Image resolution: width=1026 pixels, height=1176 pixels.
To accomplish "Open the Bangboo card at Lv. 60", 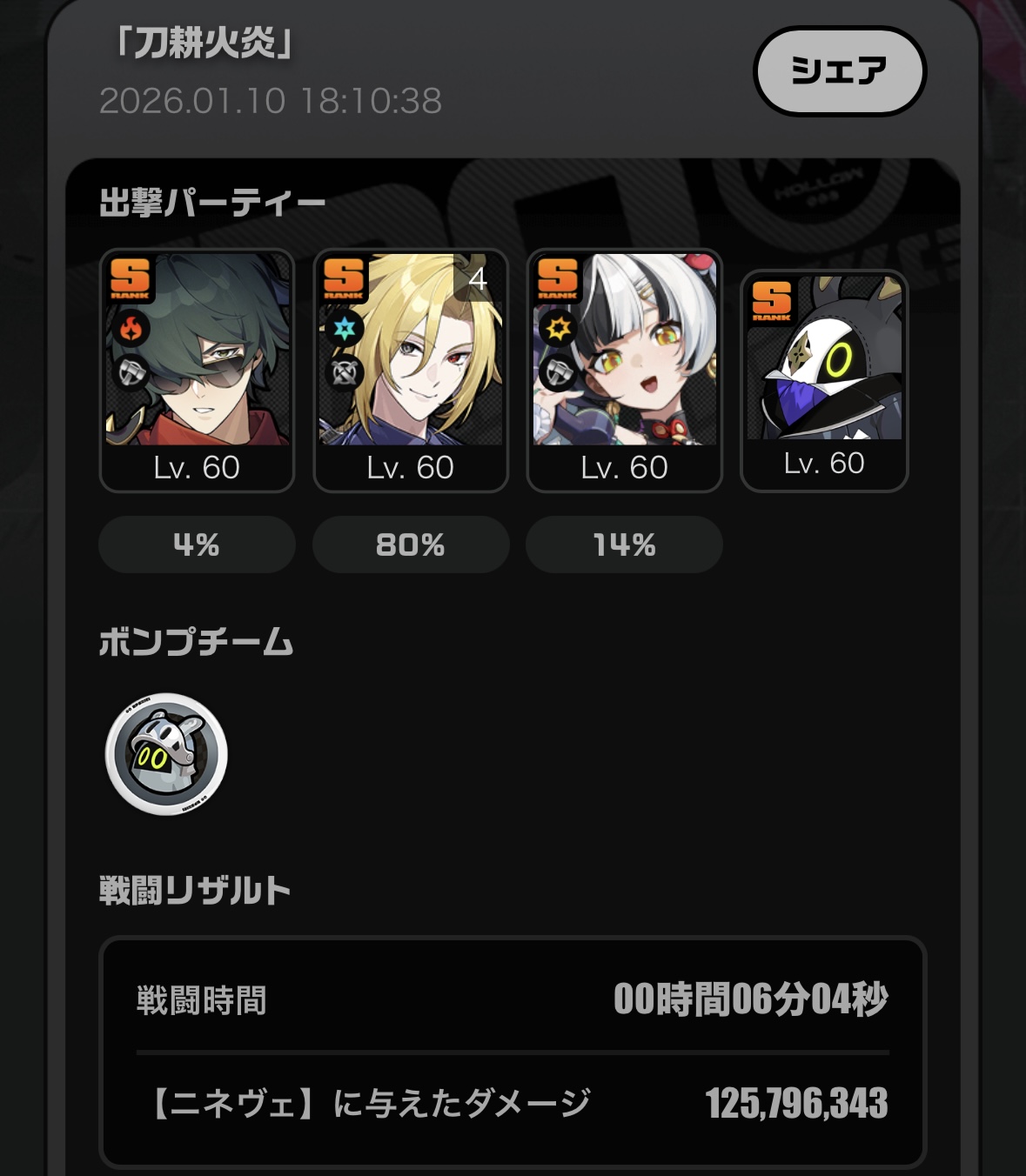I will pos(824,380).
